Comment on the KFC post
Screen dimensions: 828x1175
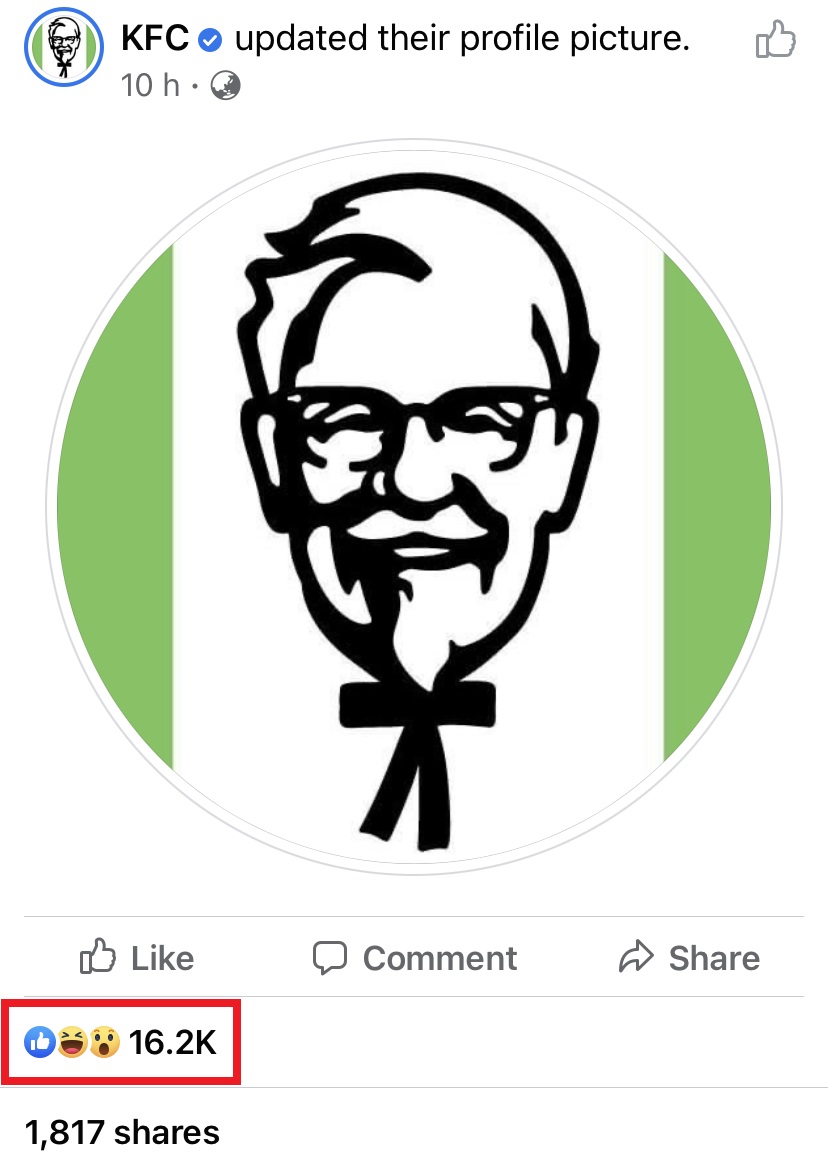click(x=415, y=958)
